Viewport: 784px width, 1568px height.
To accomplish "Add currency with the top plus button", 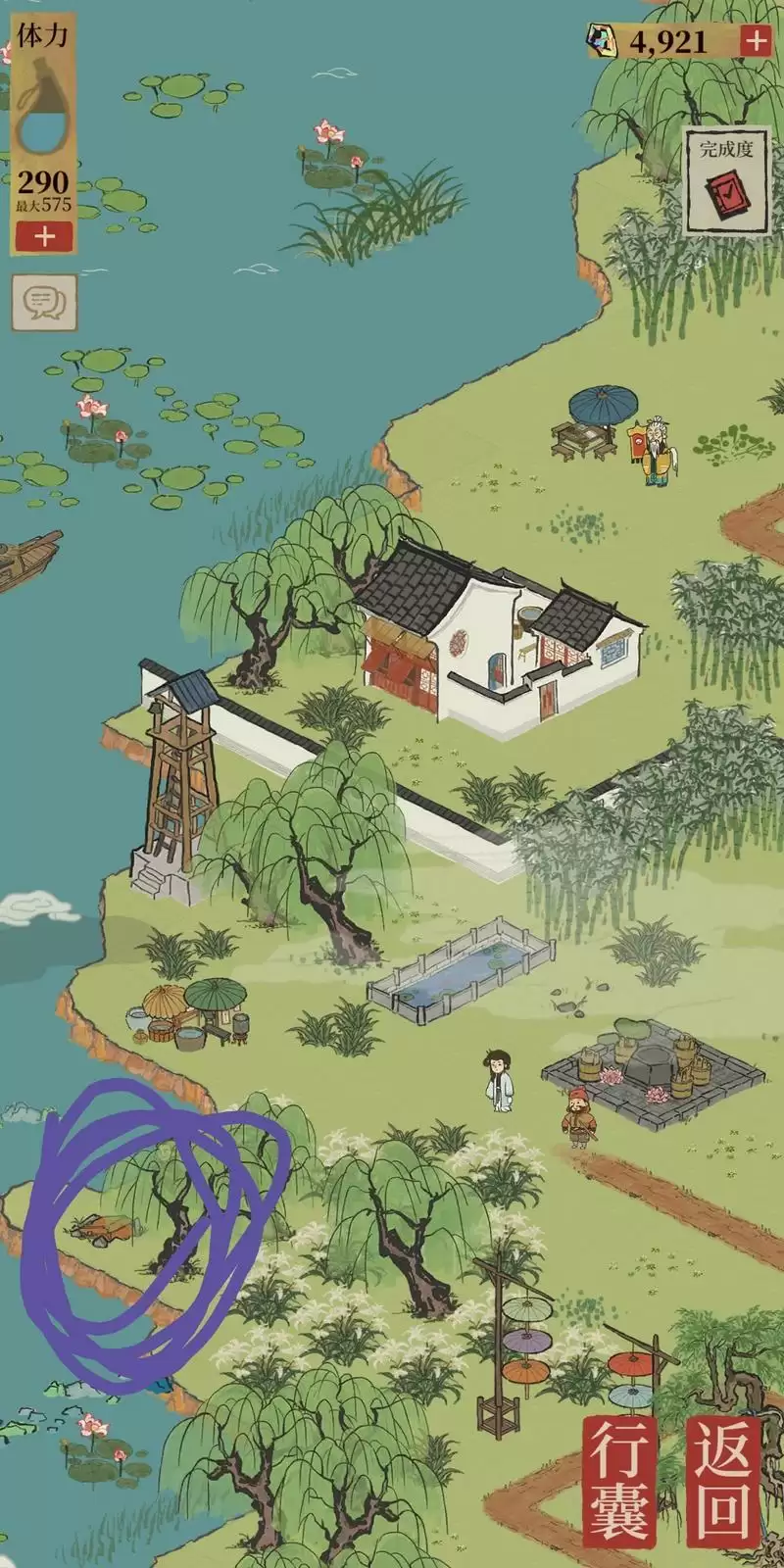I will tap(755, 41).
